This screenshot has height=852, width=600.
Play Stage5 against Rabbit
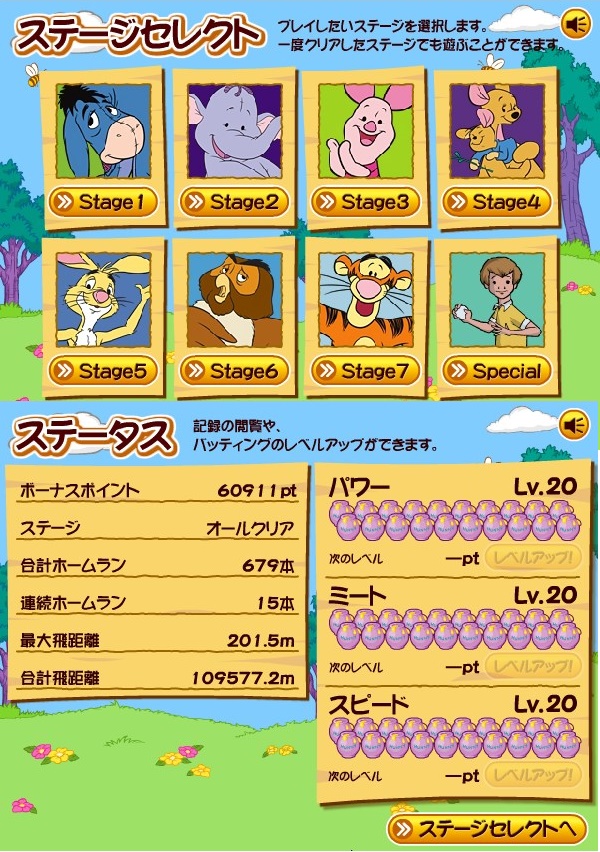103,372
